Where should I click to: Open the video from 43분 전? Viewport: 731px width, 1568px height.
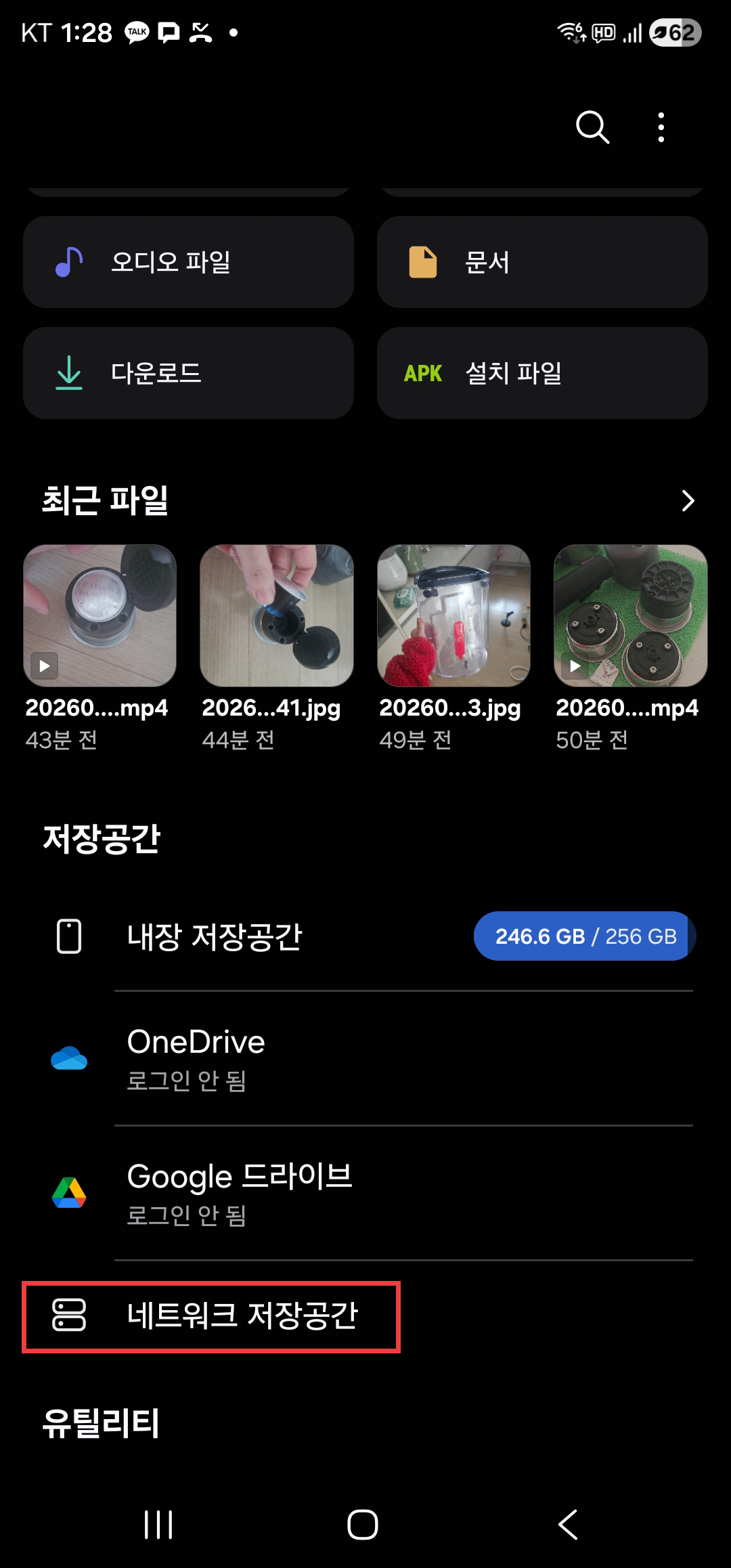[99, 616]
